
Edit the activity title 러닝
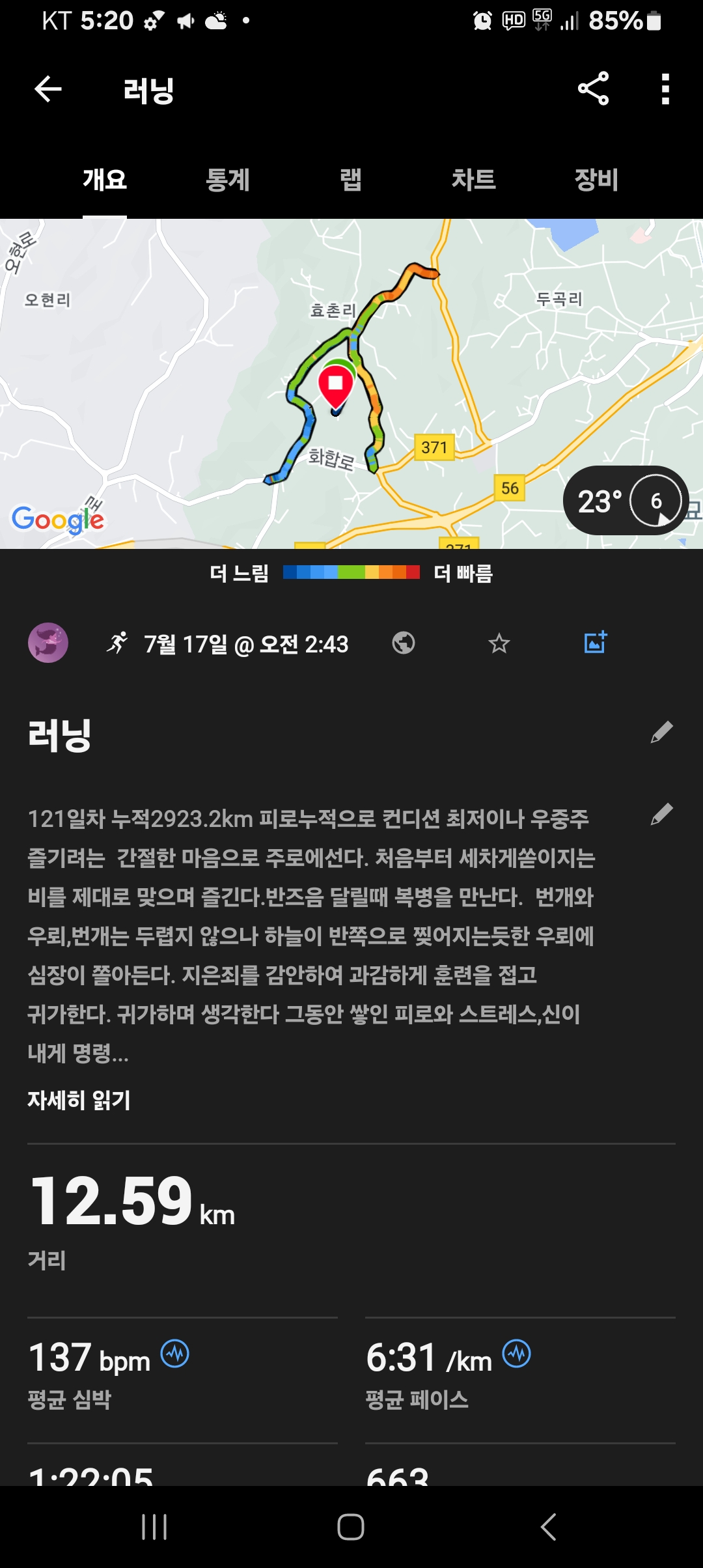tap(661, 733)
